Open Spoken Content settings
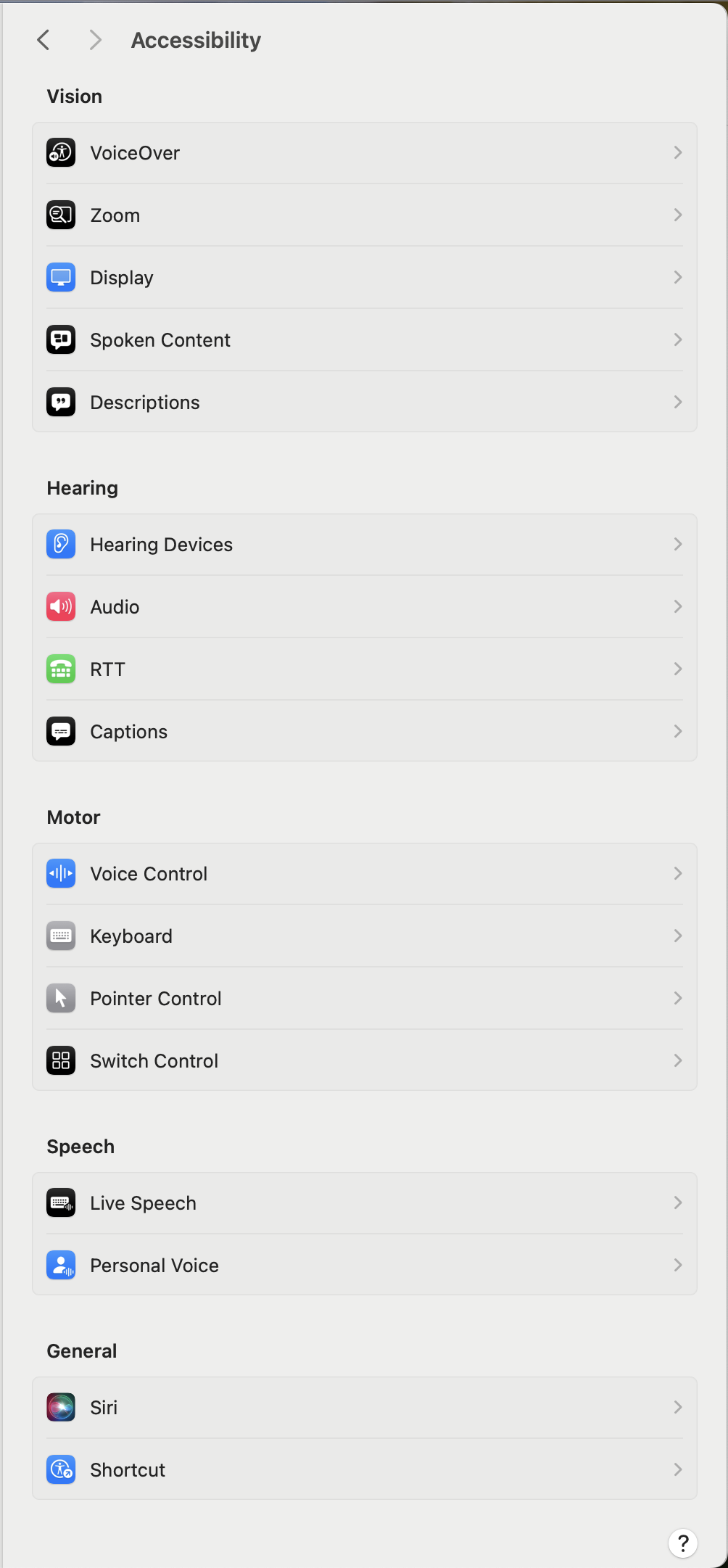 point(364,340)
